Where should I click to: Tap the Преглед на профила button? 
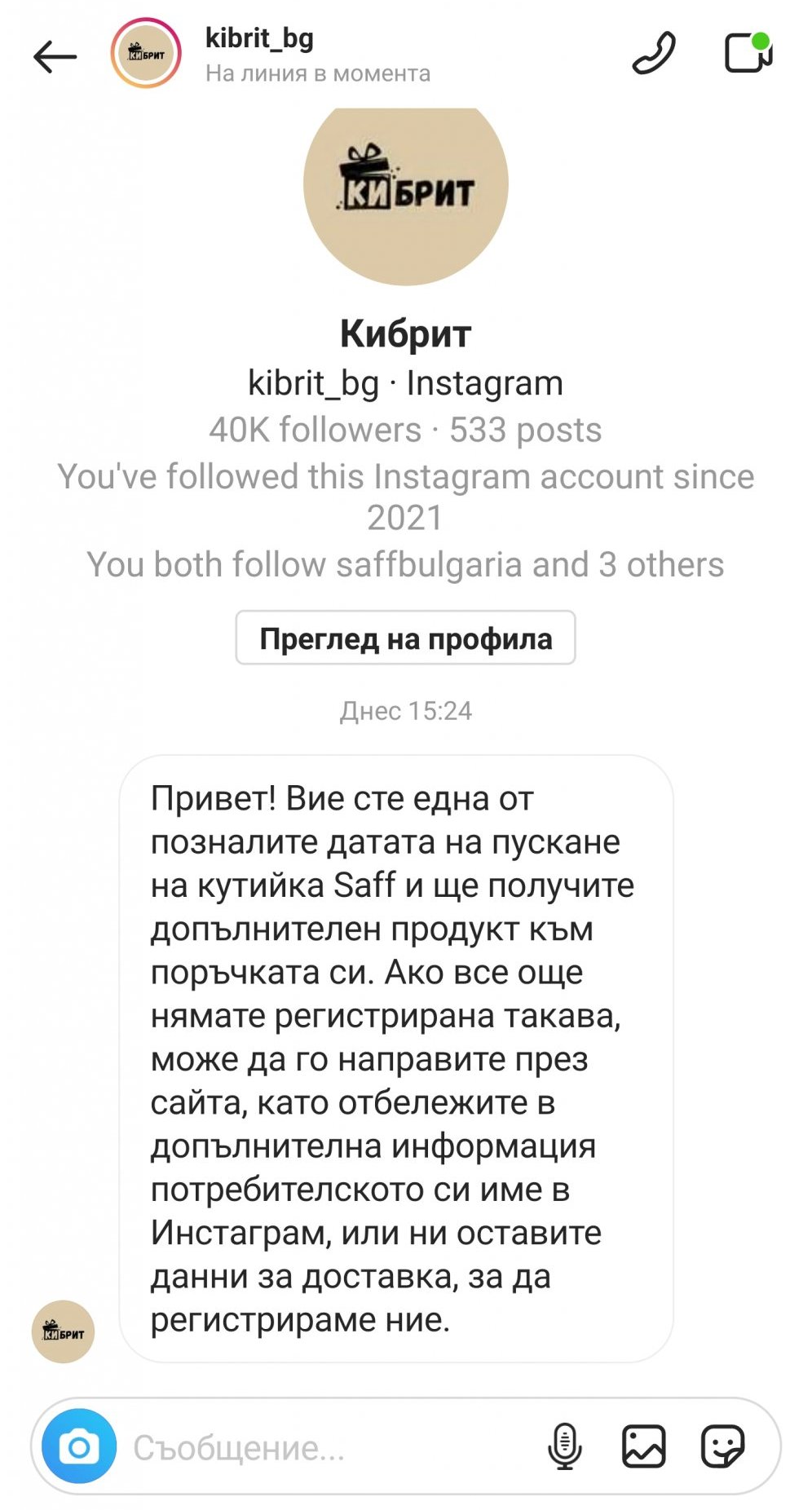pos(405,638)
